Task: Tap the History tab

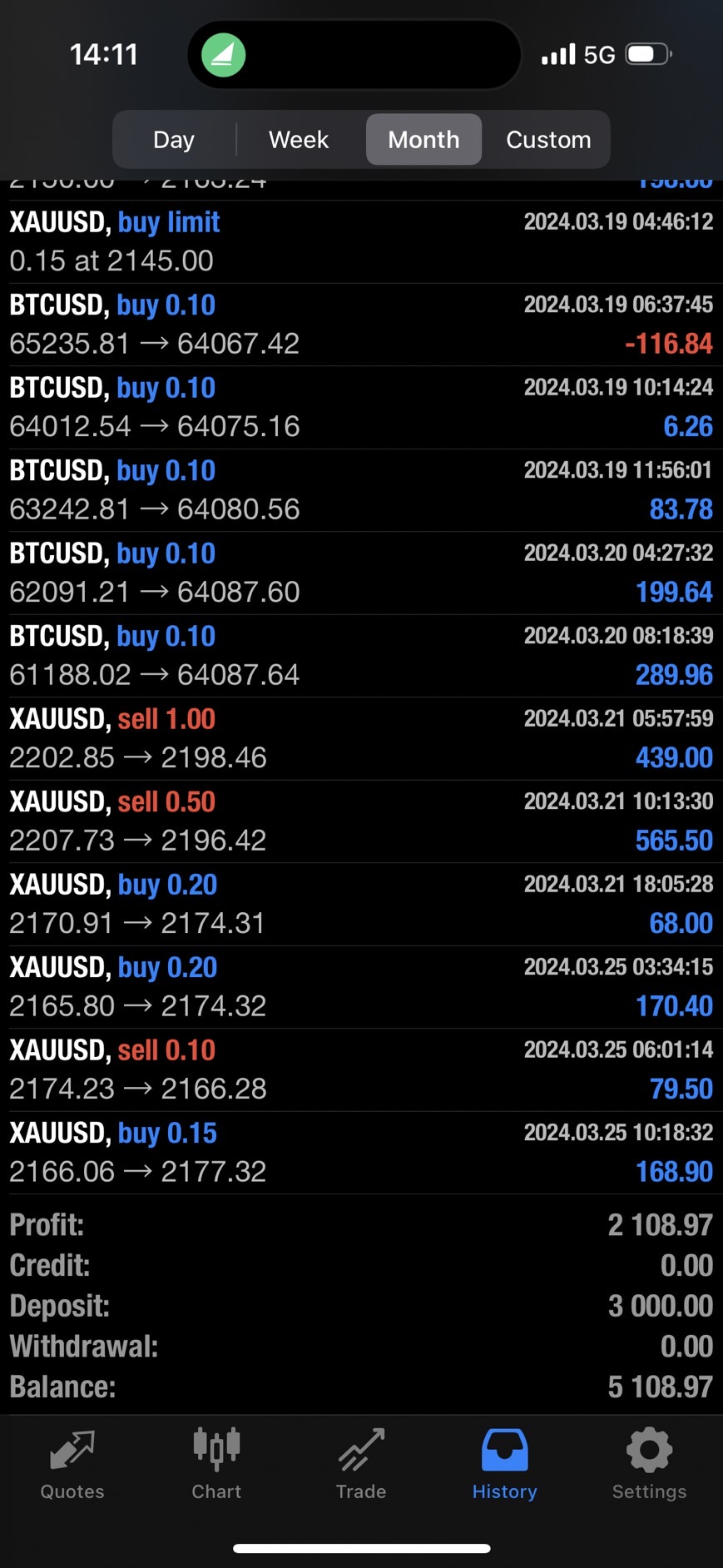Action: pos(505,1465)
